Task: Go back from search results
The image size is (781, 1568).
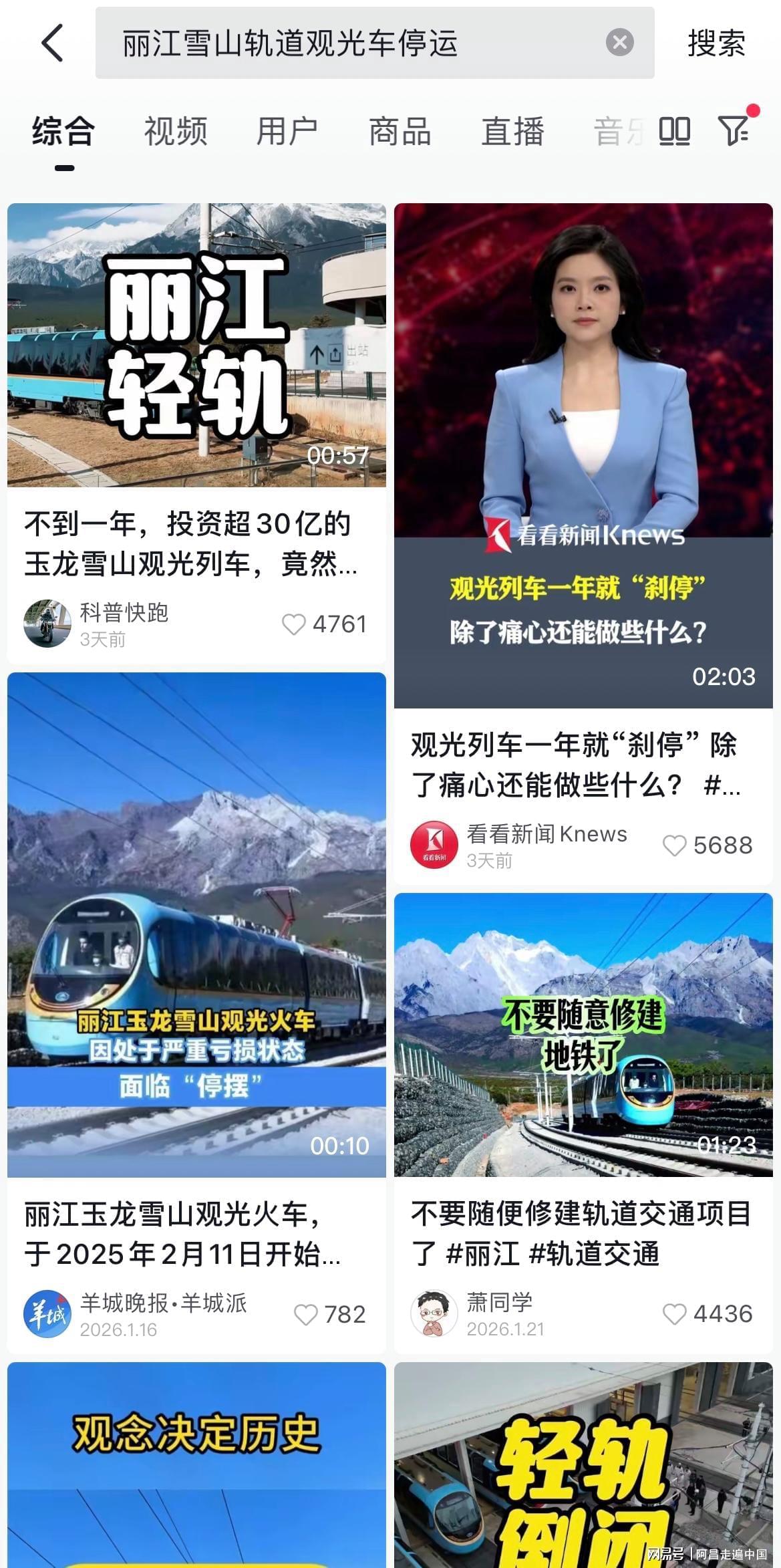Action: [x=53, y=43]
